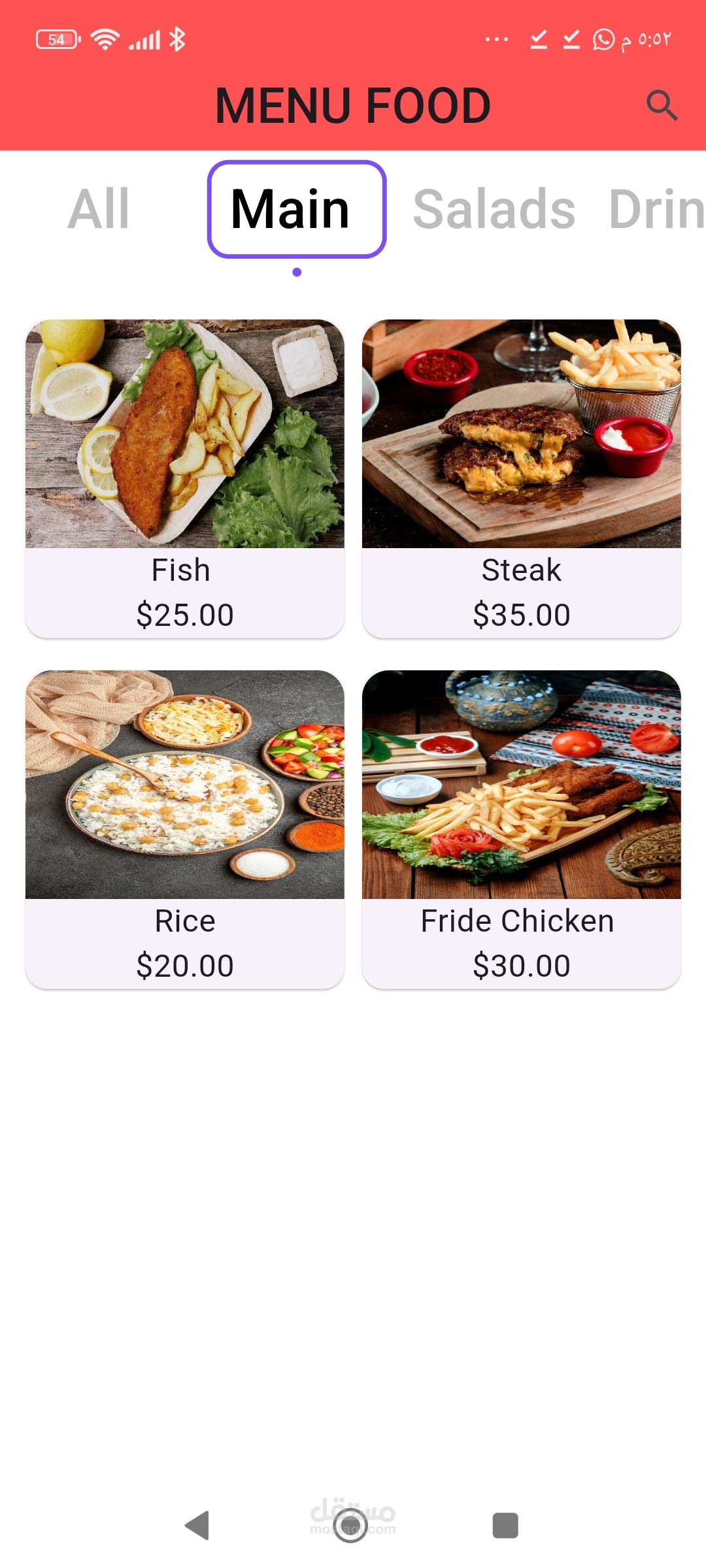Open recent apps with the square button
The height and width of the screenshot is (1568, 706).
(x=505, y=1526)
